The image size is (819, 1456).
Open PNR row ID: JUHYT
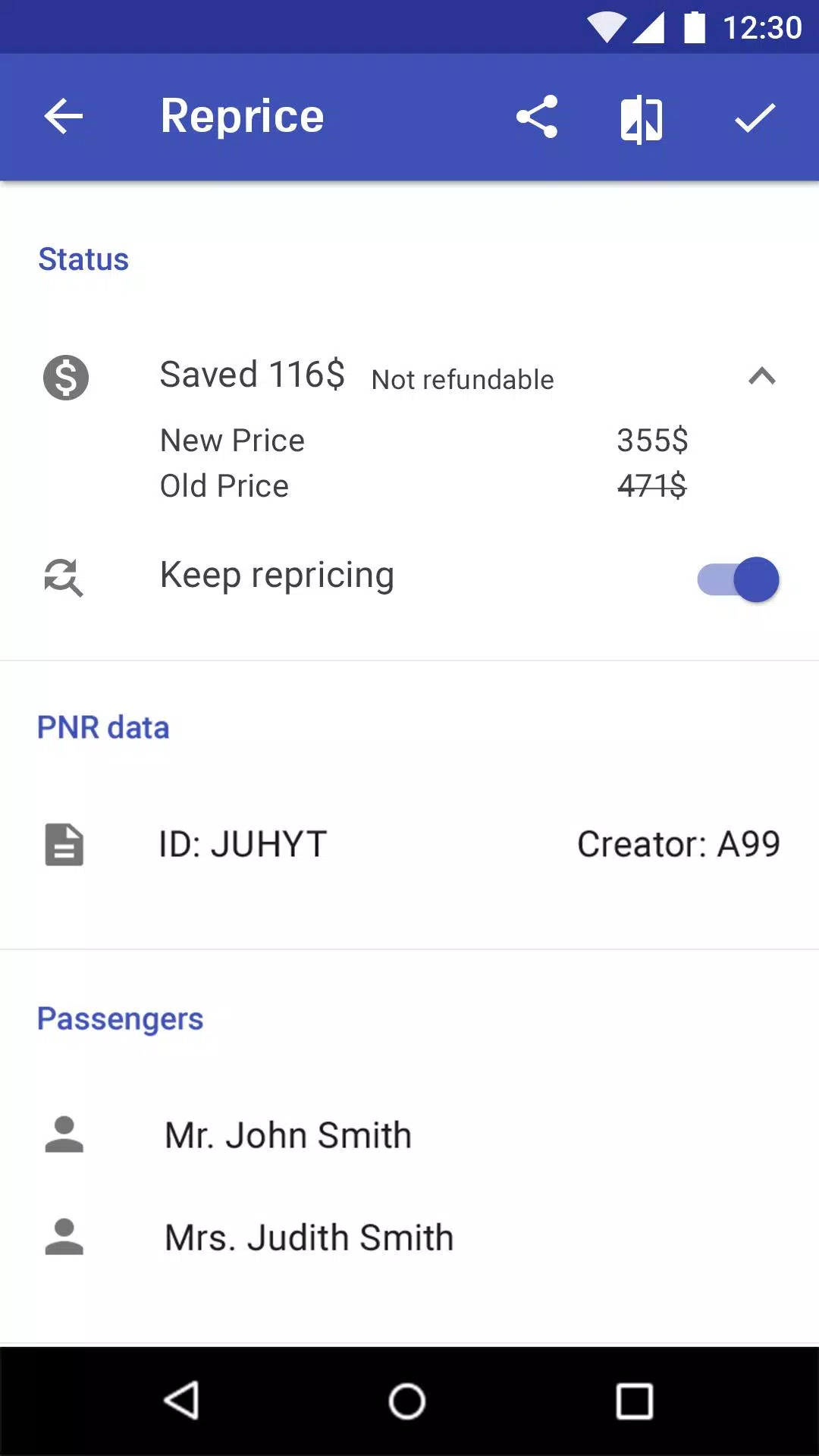tap(409, 844)
